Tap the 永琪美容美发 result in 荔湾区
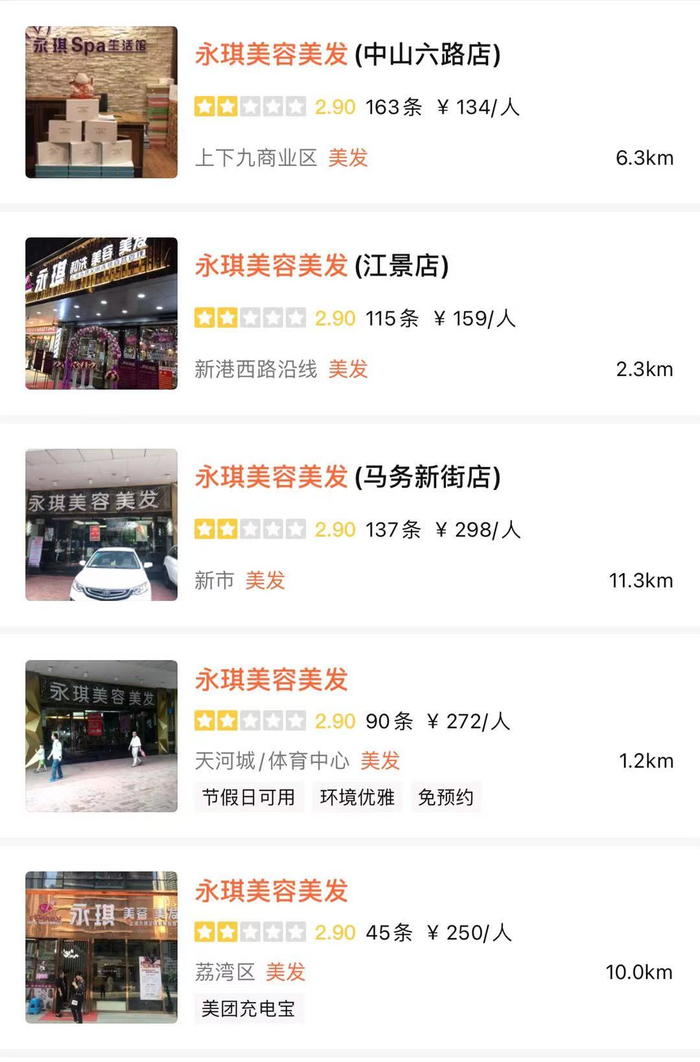This screenshot has height=1062, width=700. 271,891
